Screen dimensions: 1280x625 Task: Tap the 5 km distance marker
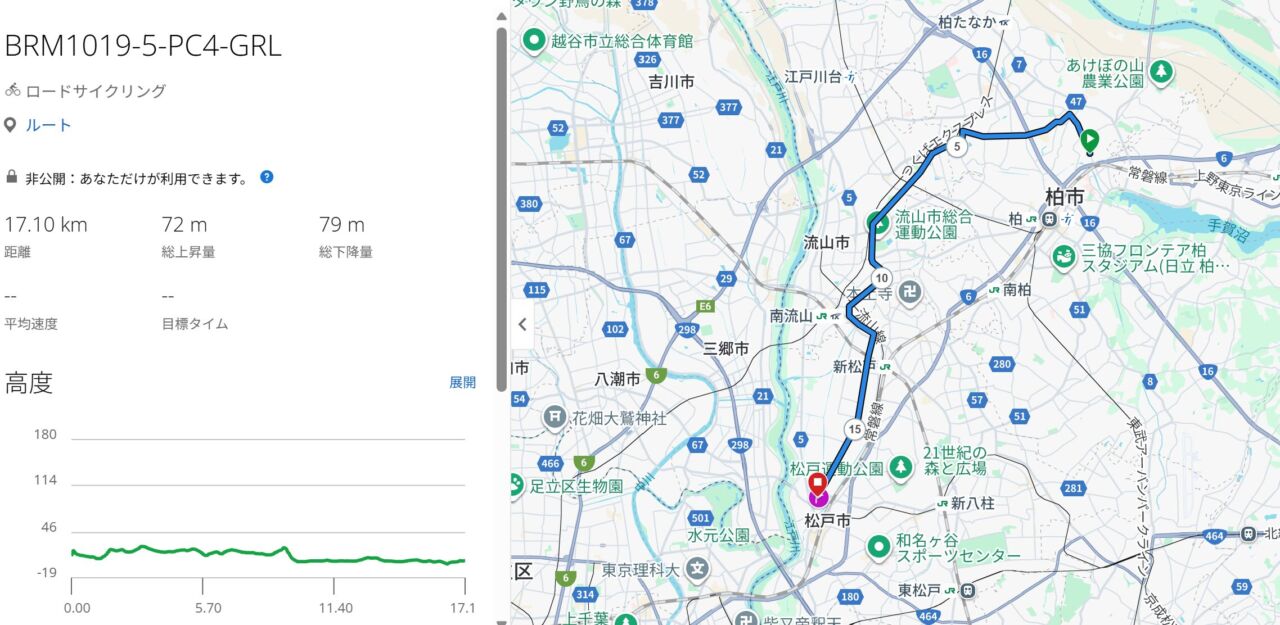958,147
